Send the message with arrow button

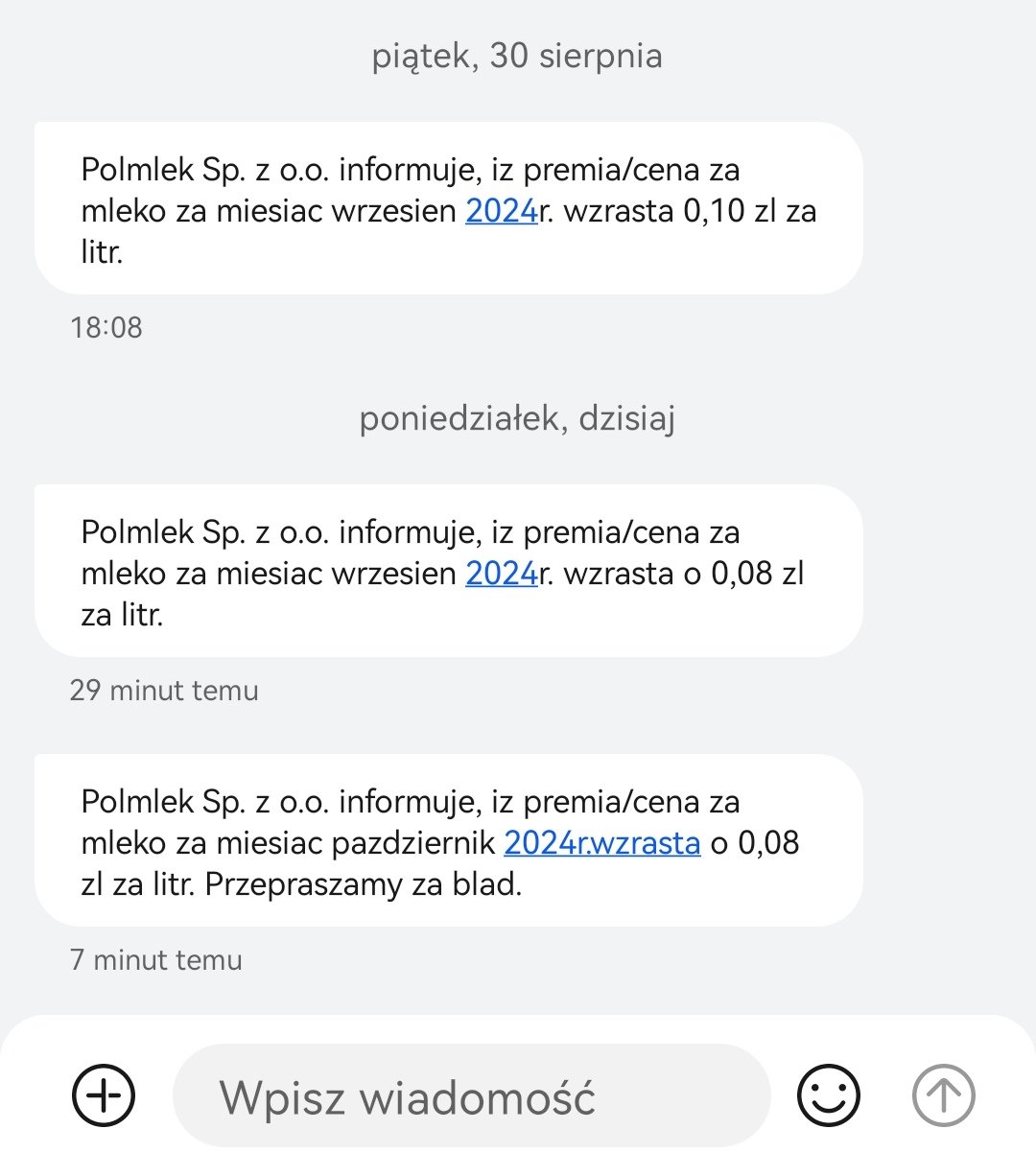[943, 1094]
